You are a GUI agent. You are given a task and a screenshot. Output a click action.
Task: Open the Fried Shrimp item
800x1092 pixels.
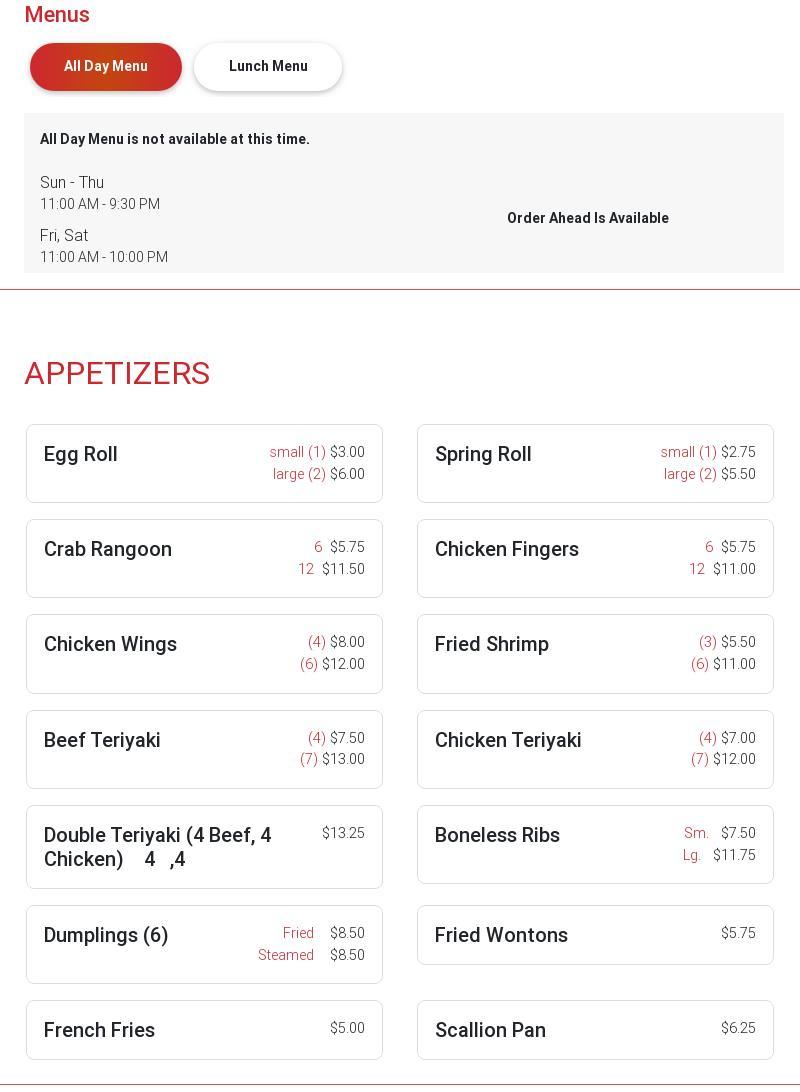coord(595,653)
